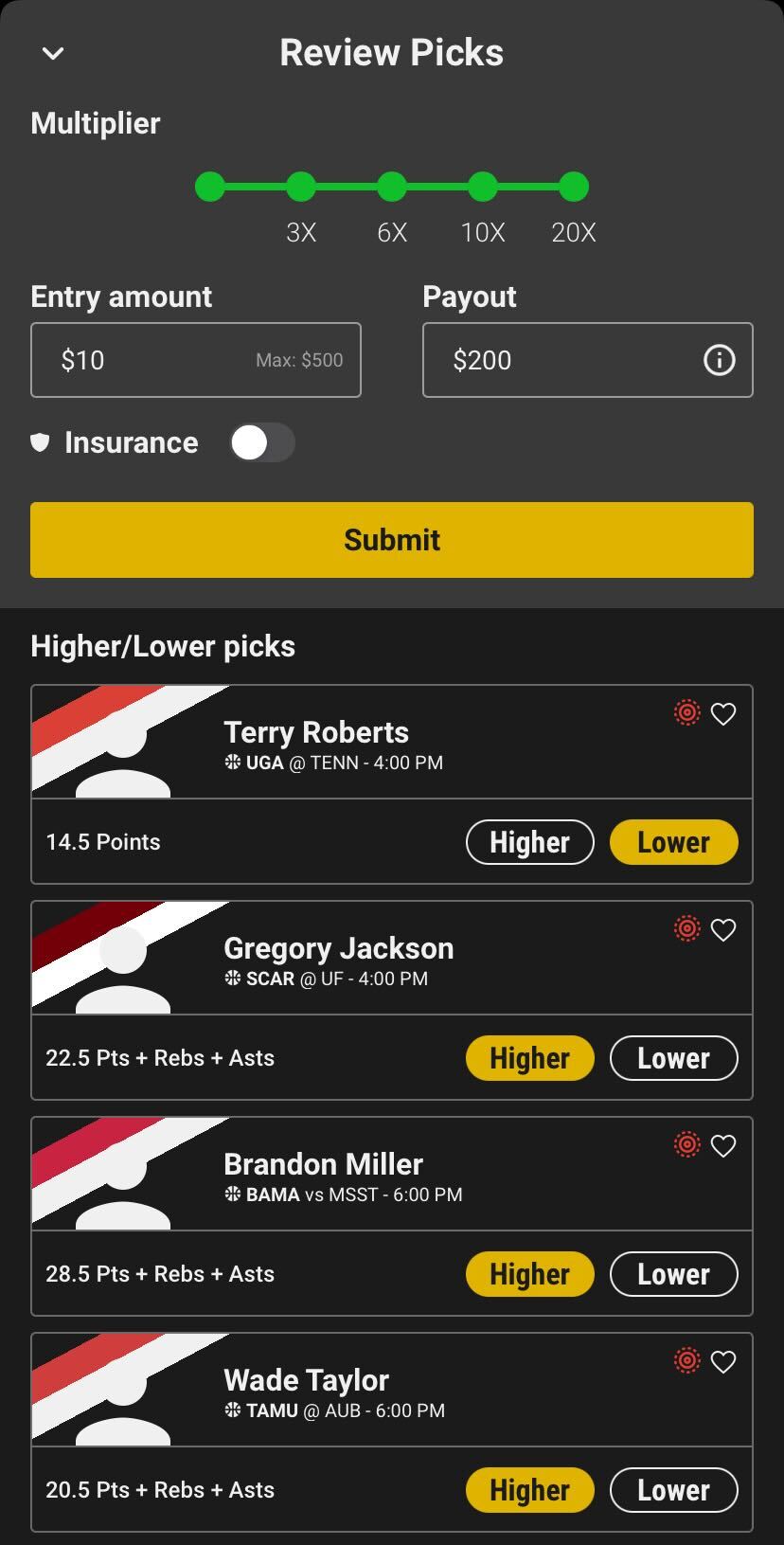
Task: Select the 20X multiplier point
Action: (574, 188)
